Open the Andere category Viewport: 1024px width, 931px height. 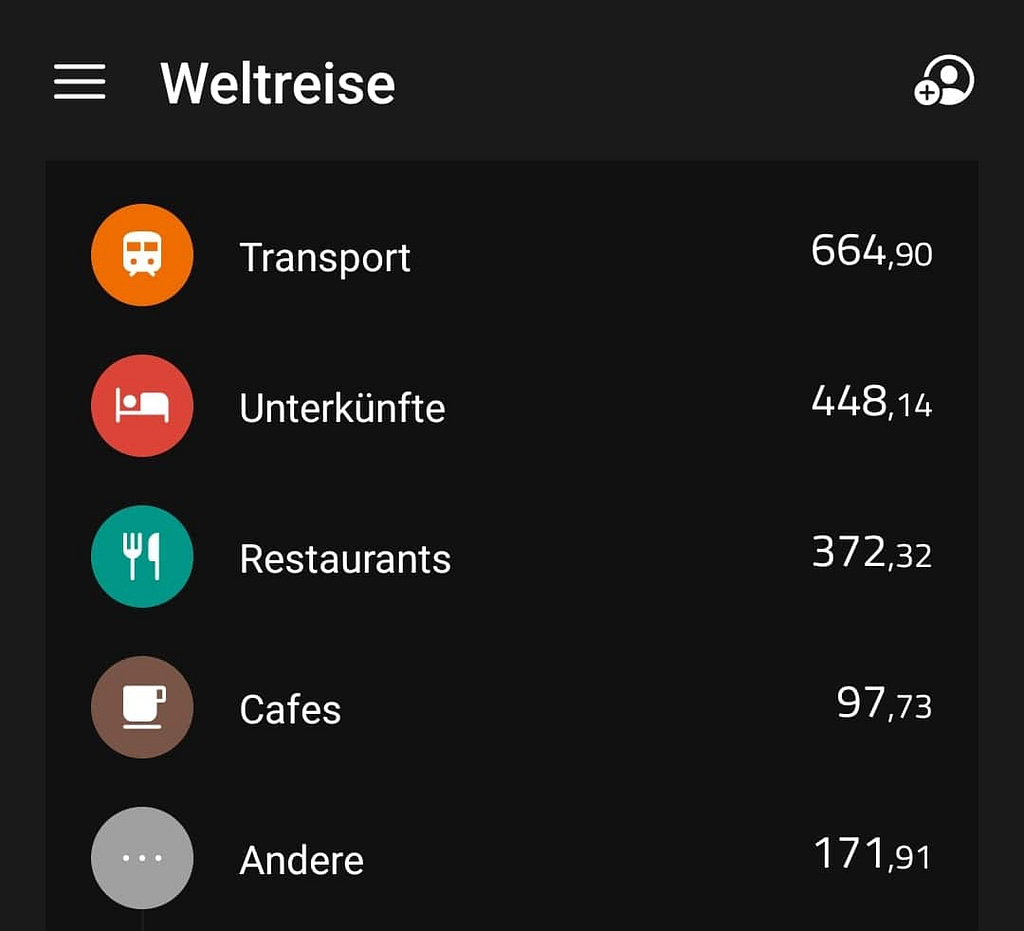pyautogui.click(x=301, y=859)
